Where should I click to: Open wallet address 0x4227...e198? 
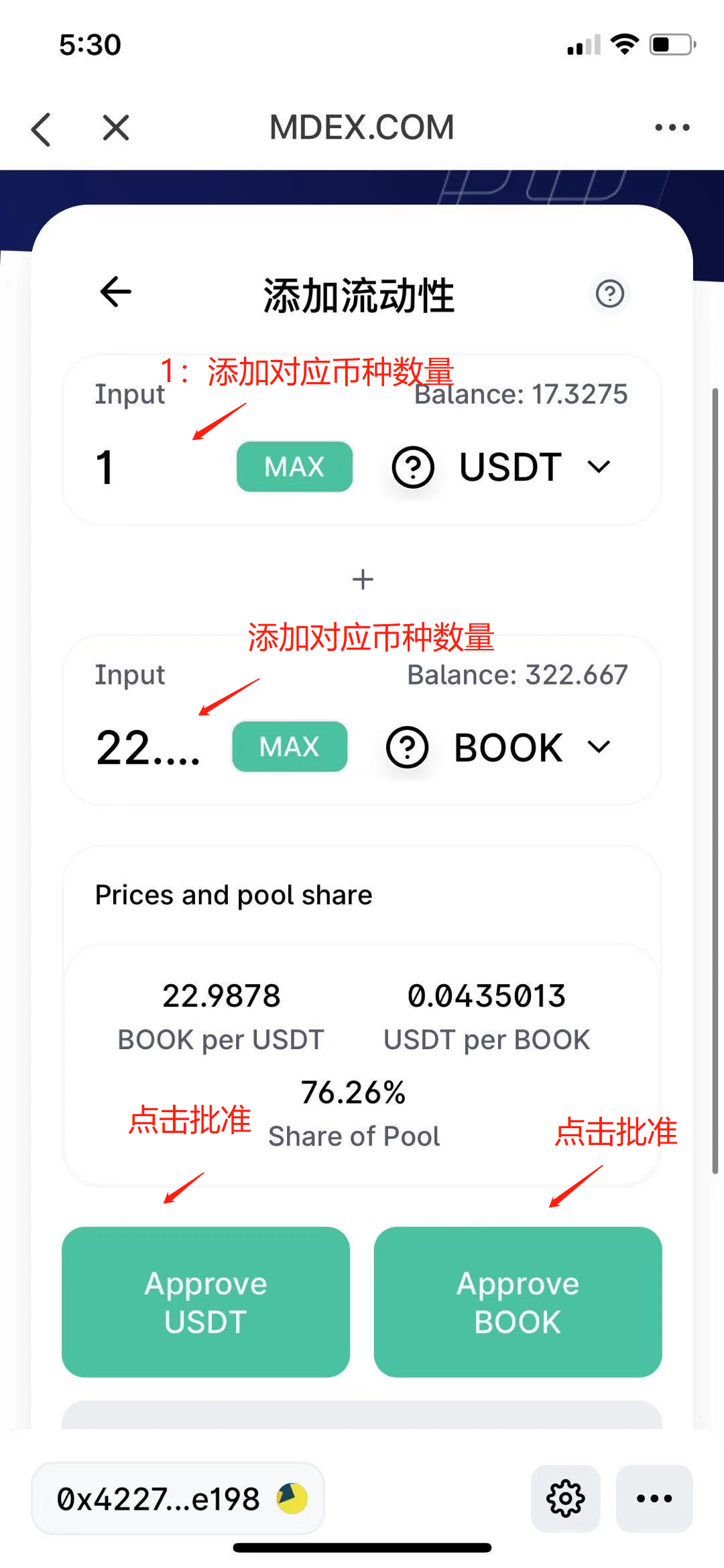pos(178,1498)
